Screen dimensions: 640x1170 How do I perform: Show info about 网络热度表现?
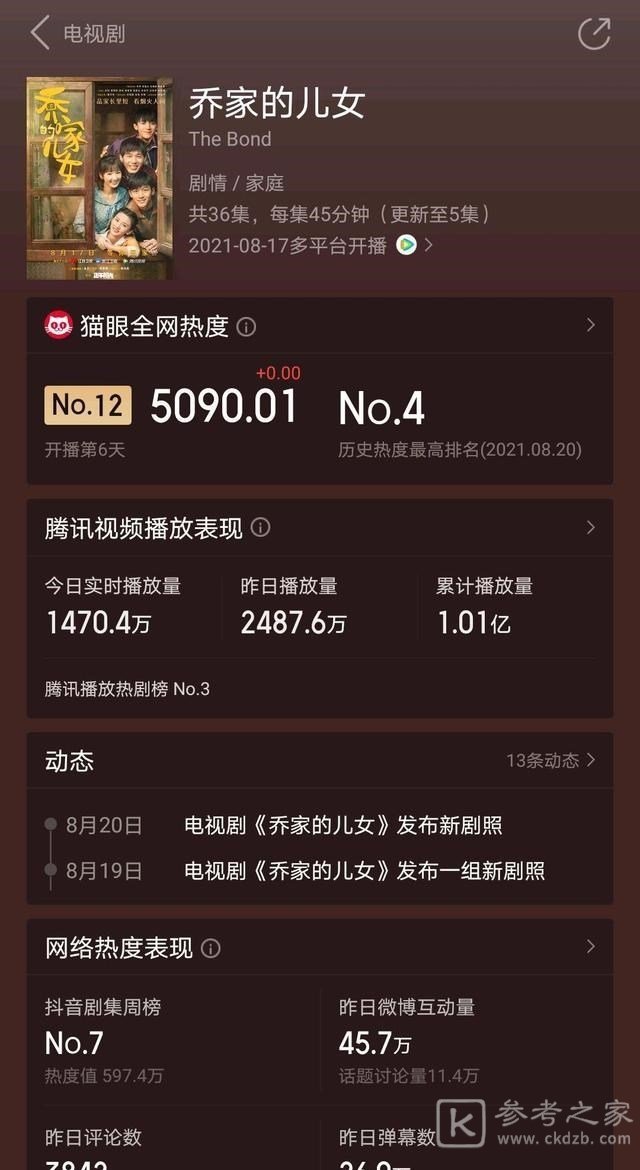(211, 948)
